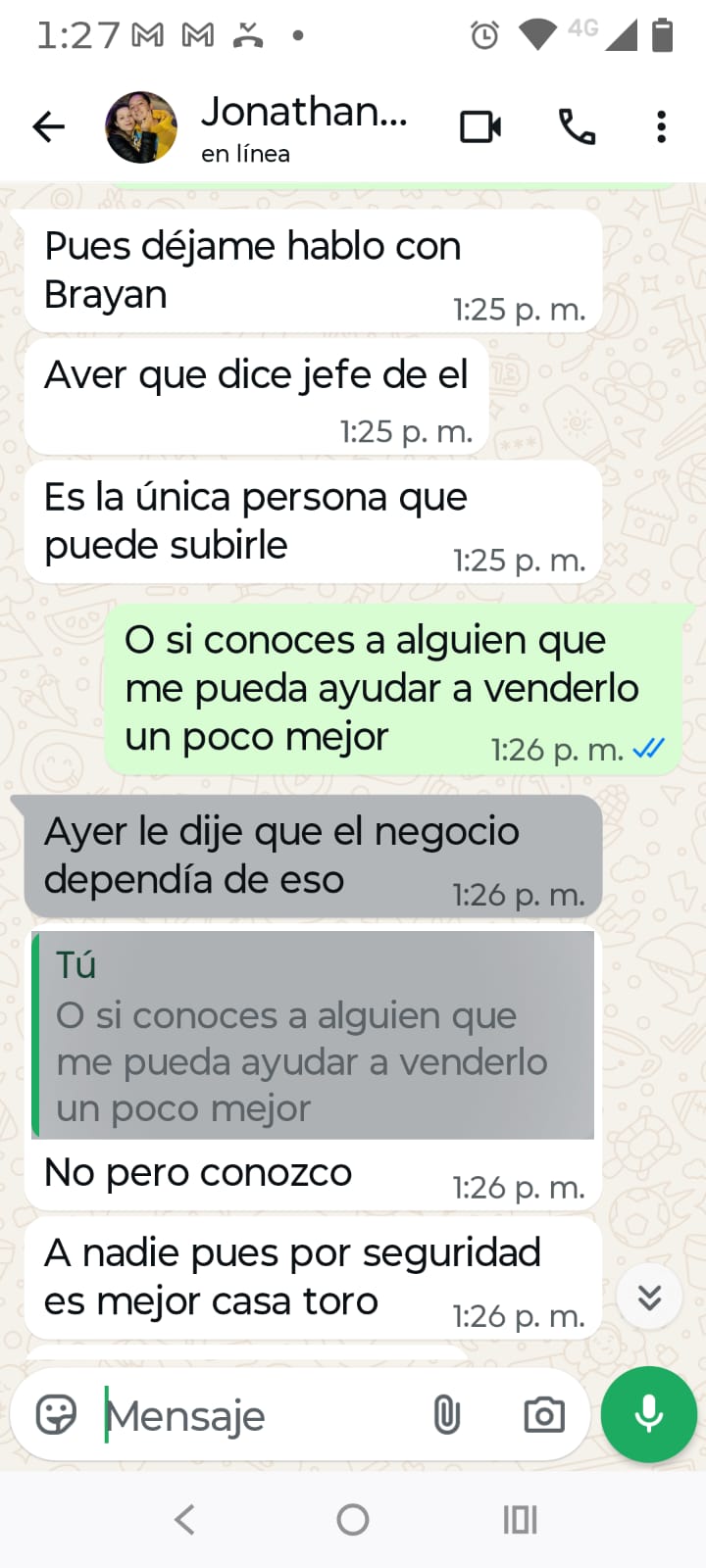Jump to the latest messages
Viewport: 706px width, 1568px height.
(649, 1298)
